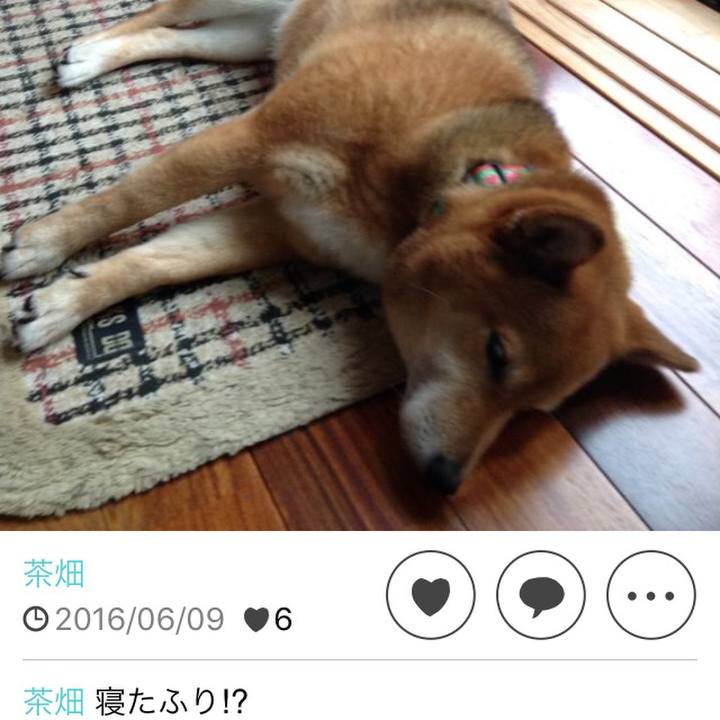Like the Shiba dog photo post

click(431, 595)
